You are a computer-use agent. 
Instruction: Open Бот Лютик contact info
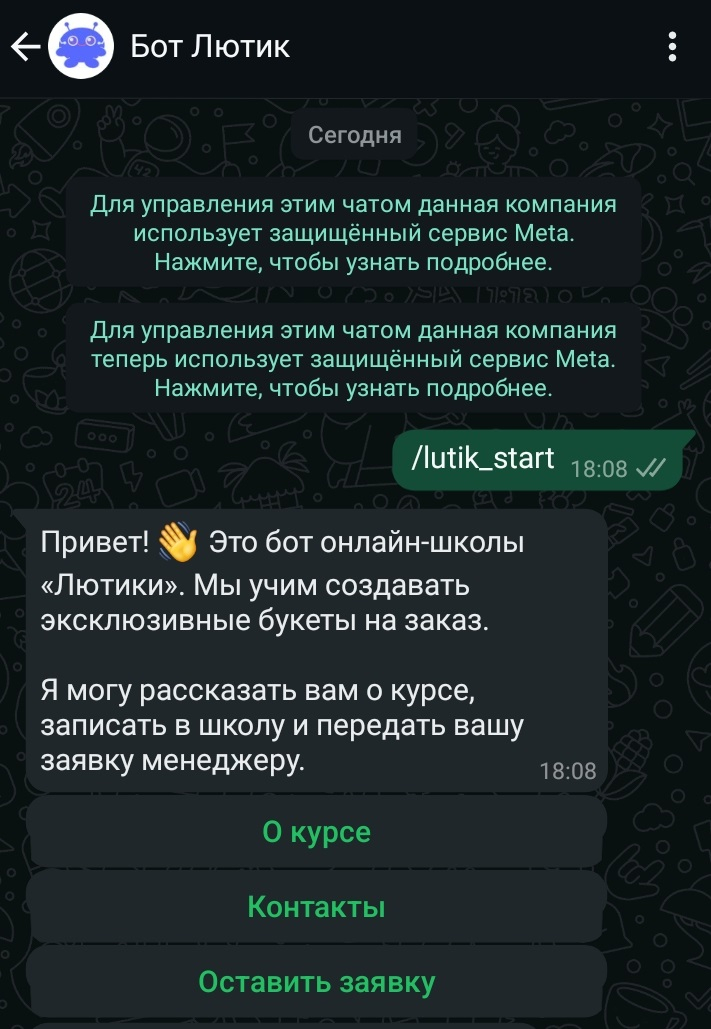(211, 47)
